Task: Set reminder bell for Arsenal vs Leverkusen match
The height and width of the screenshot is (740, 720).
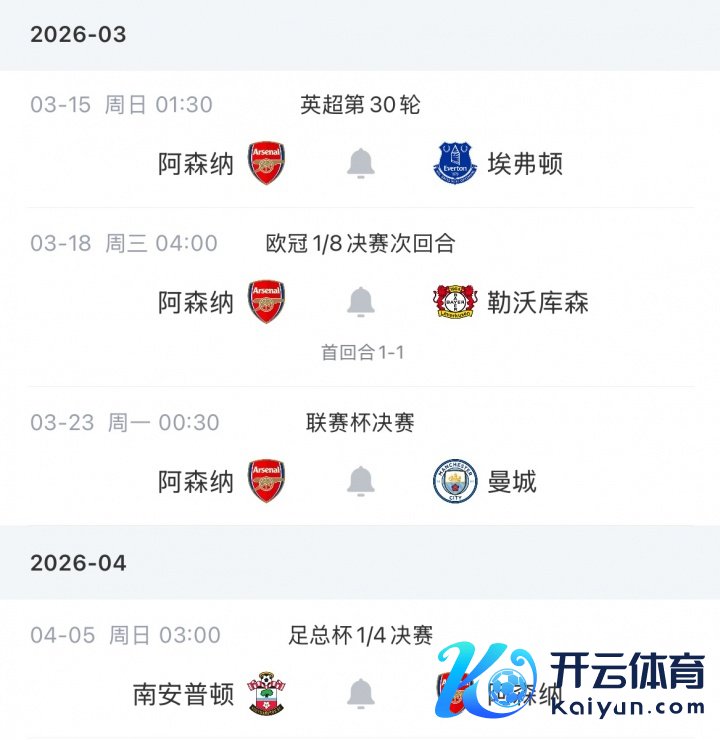Action: click(360, 301)
